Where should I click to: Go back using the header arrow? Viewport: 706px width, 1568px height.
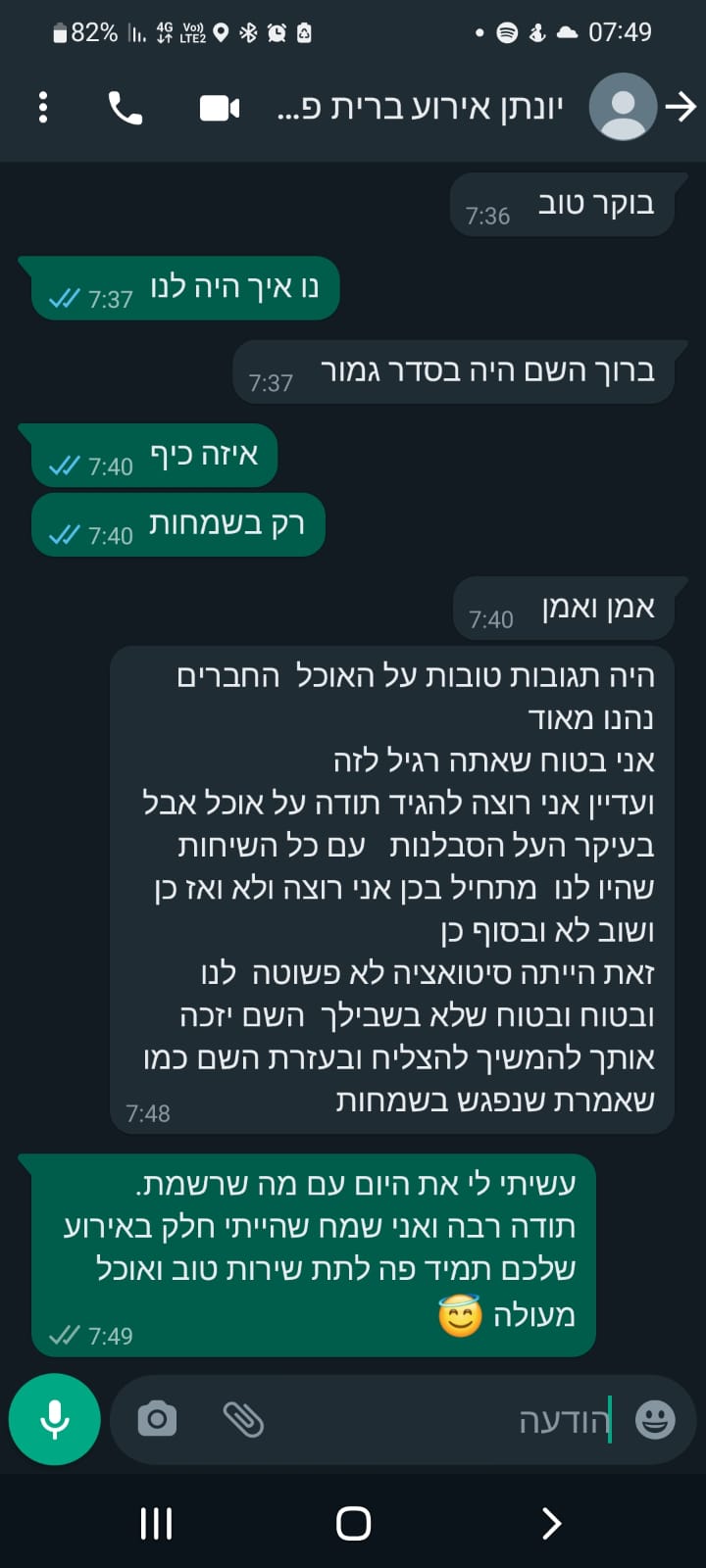click(681, 107)
